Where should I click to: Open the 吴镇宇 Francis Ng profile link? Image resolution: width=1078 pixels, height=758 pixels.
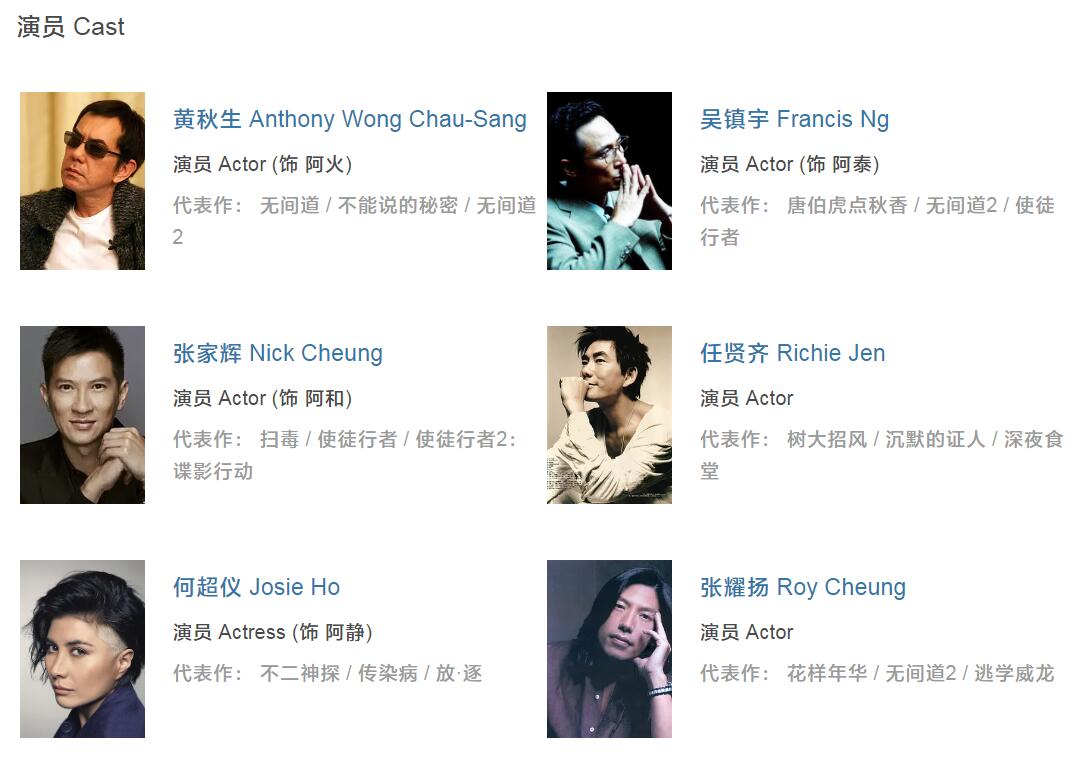tap(794, 119)
